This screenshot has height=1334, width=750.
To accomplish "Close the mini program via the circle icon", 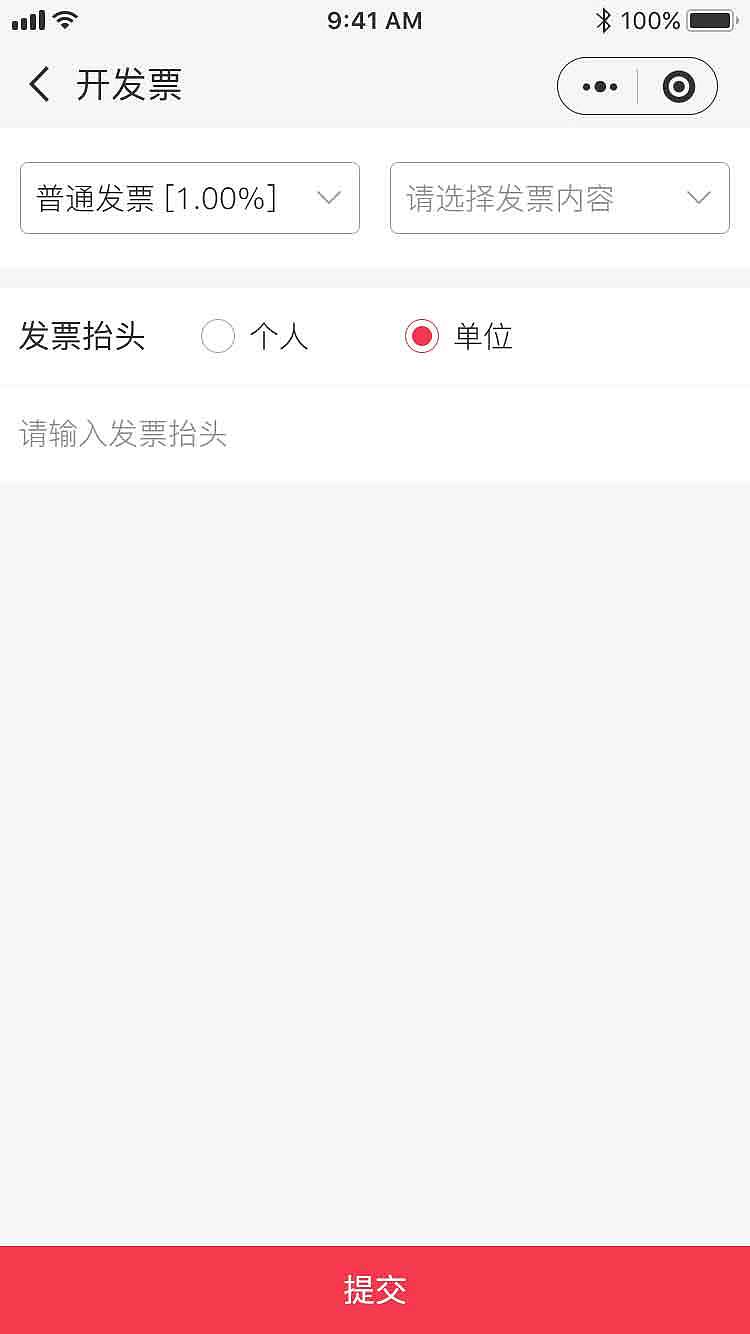I will 678,87.
